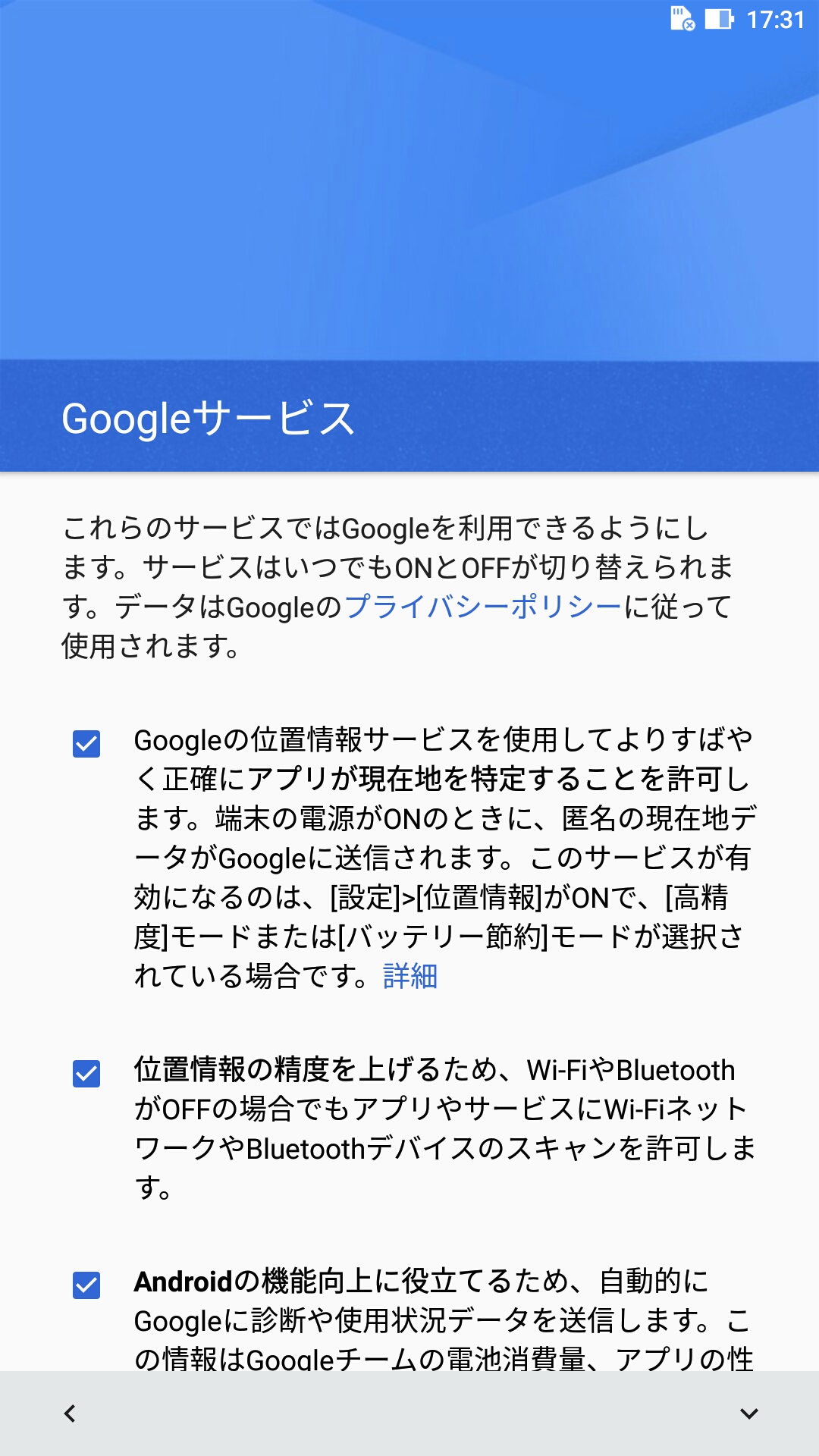Open the プライバシーポリシー link
The width and height of the screenshot is (819, 1456).
coord(483,607)
